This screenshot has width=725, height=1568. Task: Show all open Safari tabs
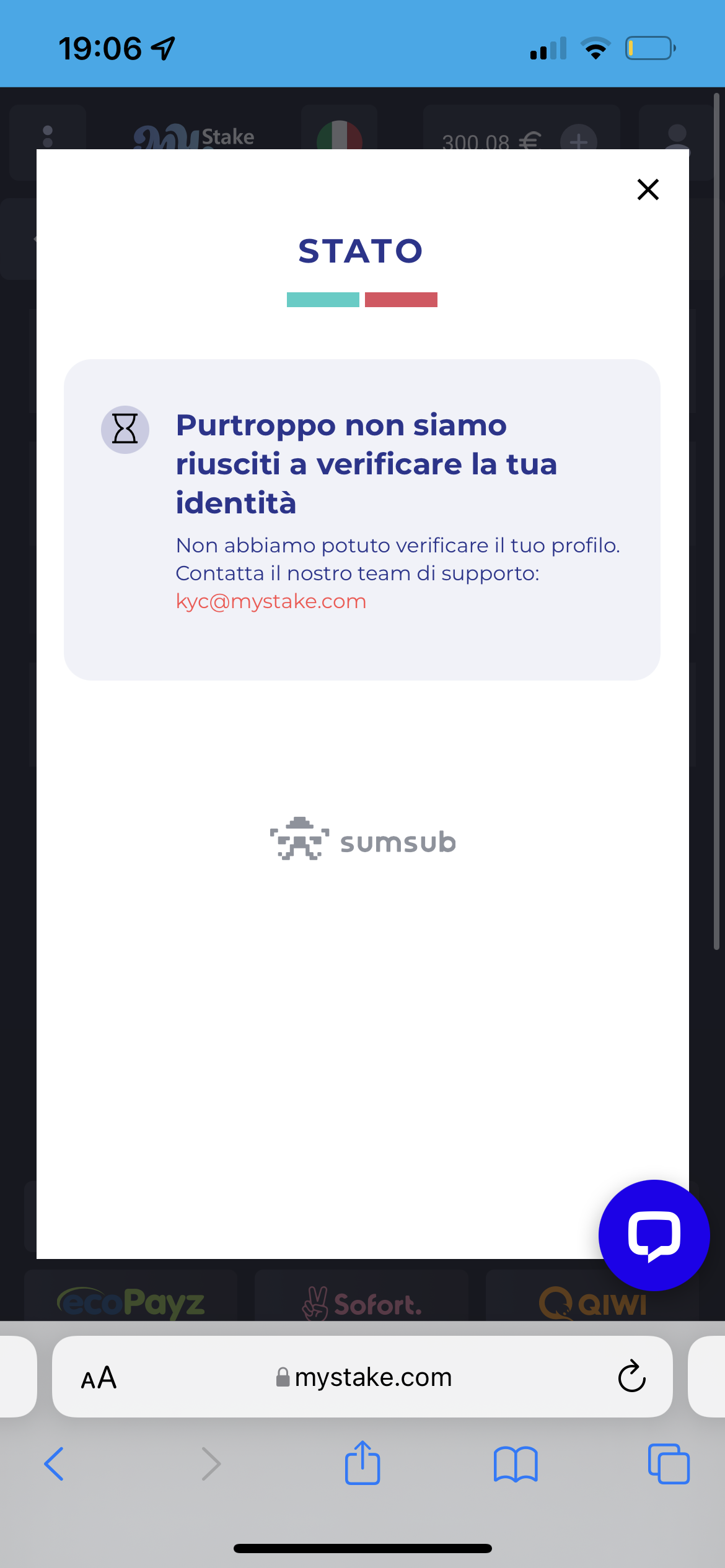668,1464
